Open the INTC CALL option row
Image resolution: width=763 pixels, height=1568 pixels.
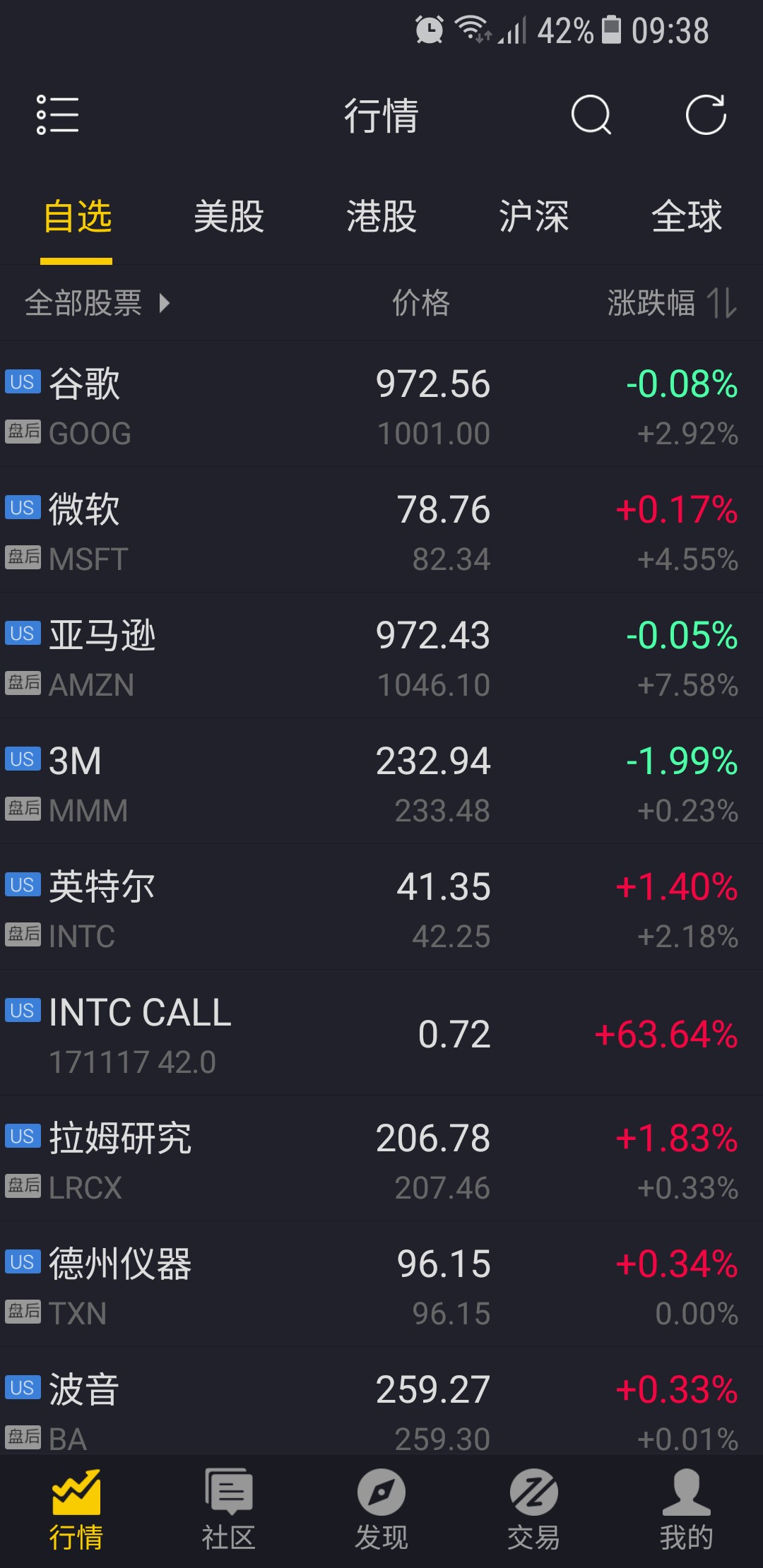pos(381,1033)
